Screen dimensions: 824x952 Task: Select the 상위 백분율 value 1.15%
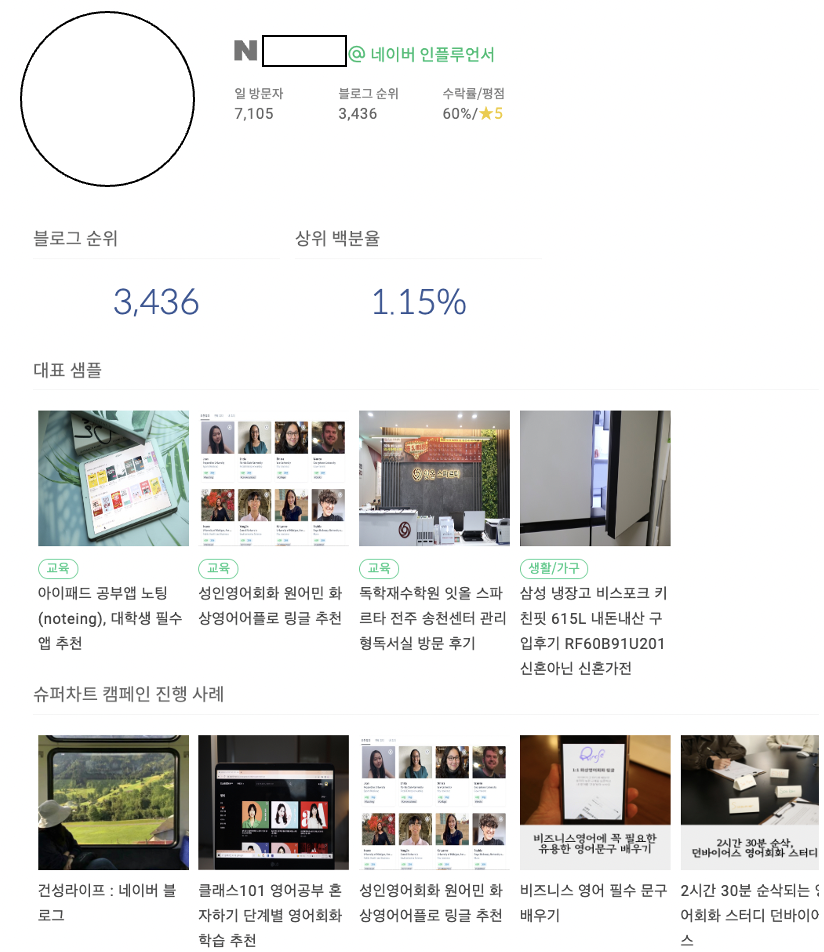coord(419,303)
